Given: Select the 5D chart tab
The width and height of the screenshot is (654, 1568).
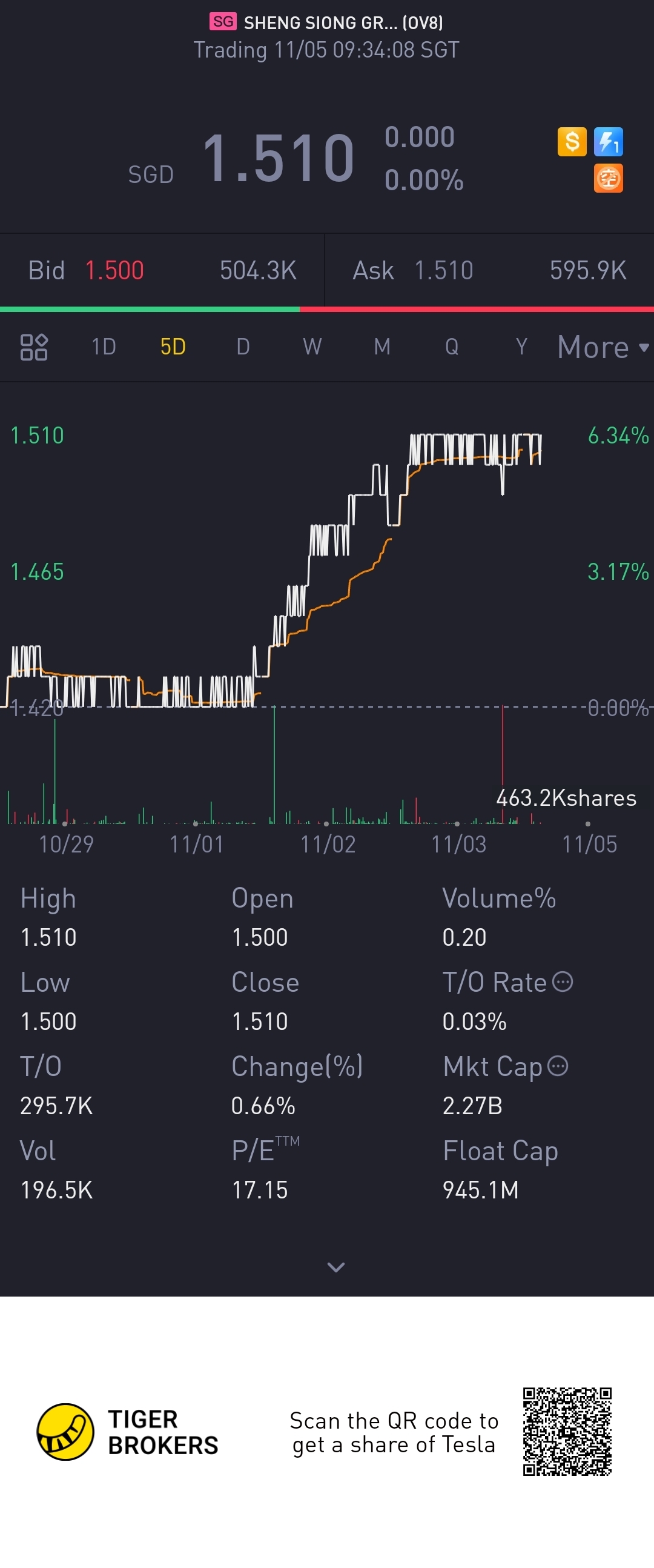Looking at the screenshot, I should coord(173,347).
